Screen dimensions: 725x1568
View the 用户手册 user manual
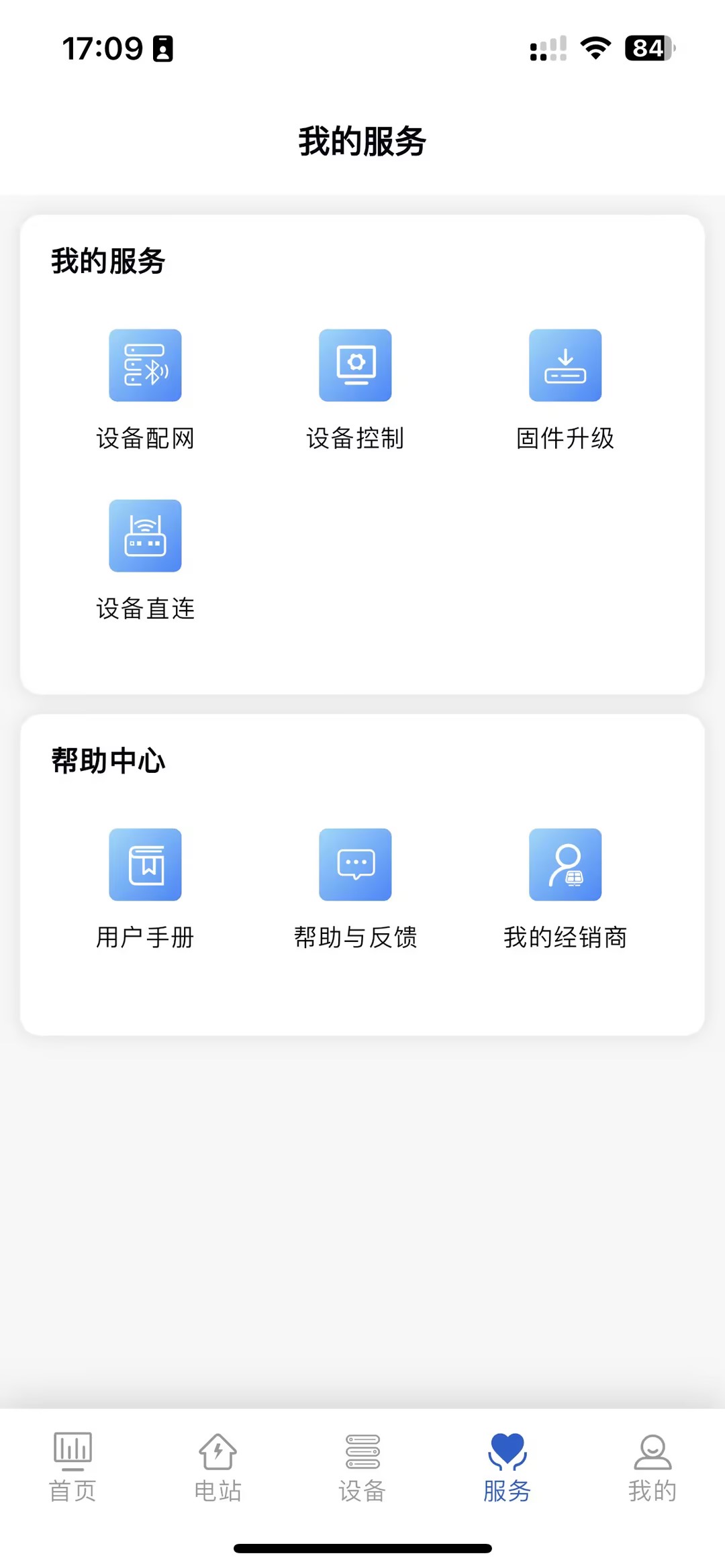tap(145, 865)
